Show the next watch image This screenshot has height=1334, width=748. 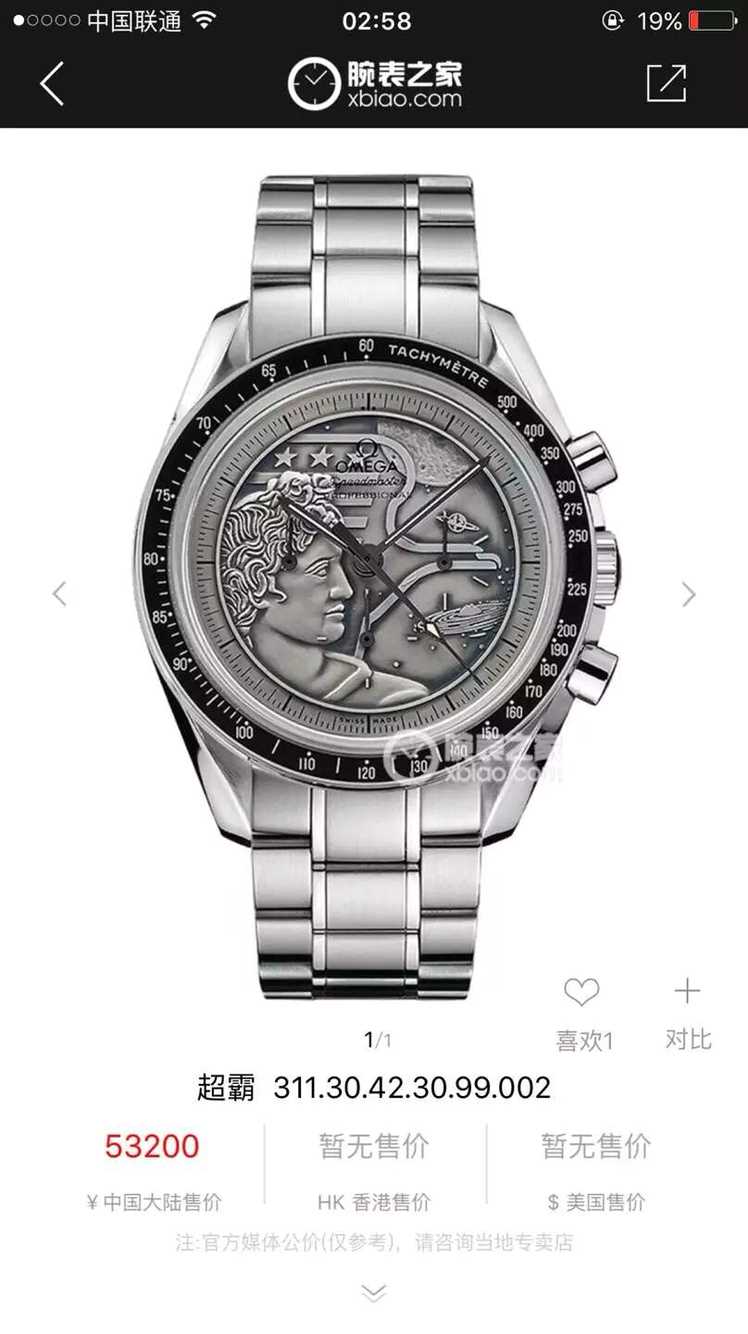(688, 594)
